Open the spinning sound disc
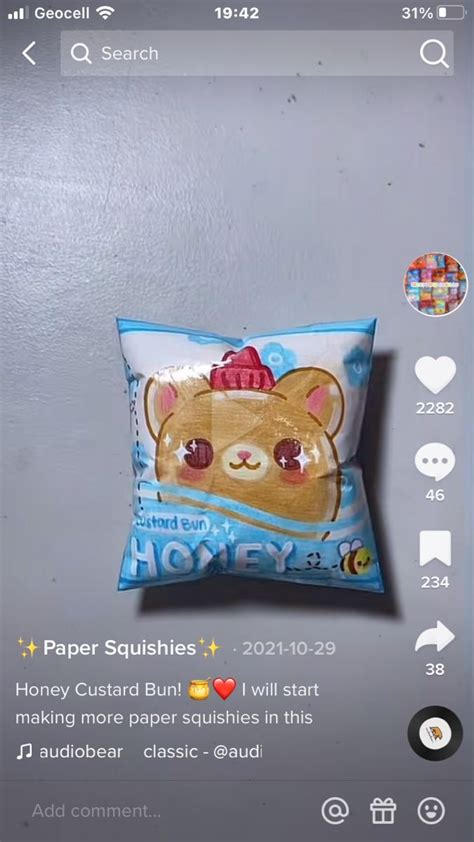 click(435, 733)
